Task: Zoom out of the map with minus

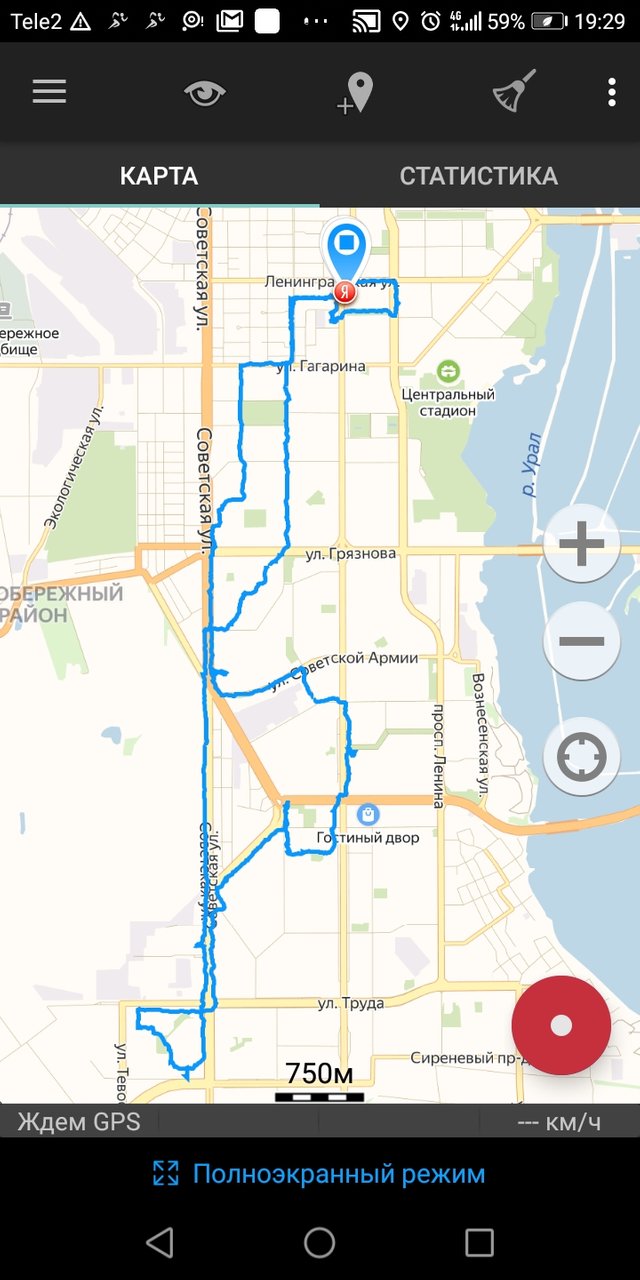Action: coord(581,641)
